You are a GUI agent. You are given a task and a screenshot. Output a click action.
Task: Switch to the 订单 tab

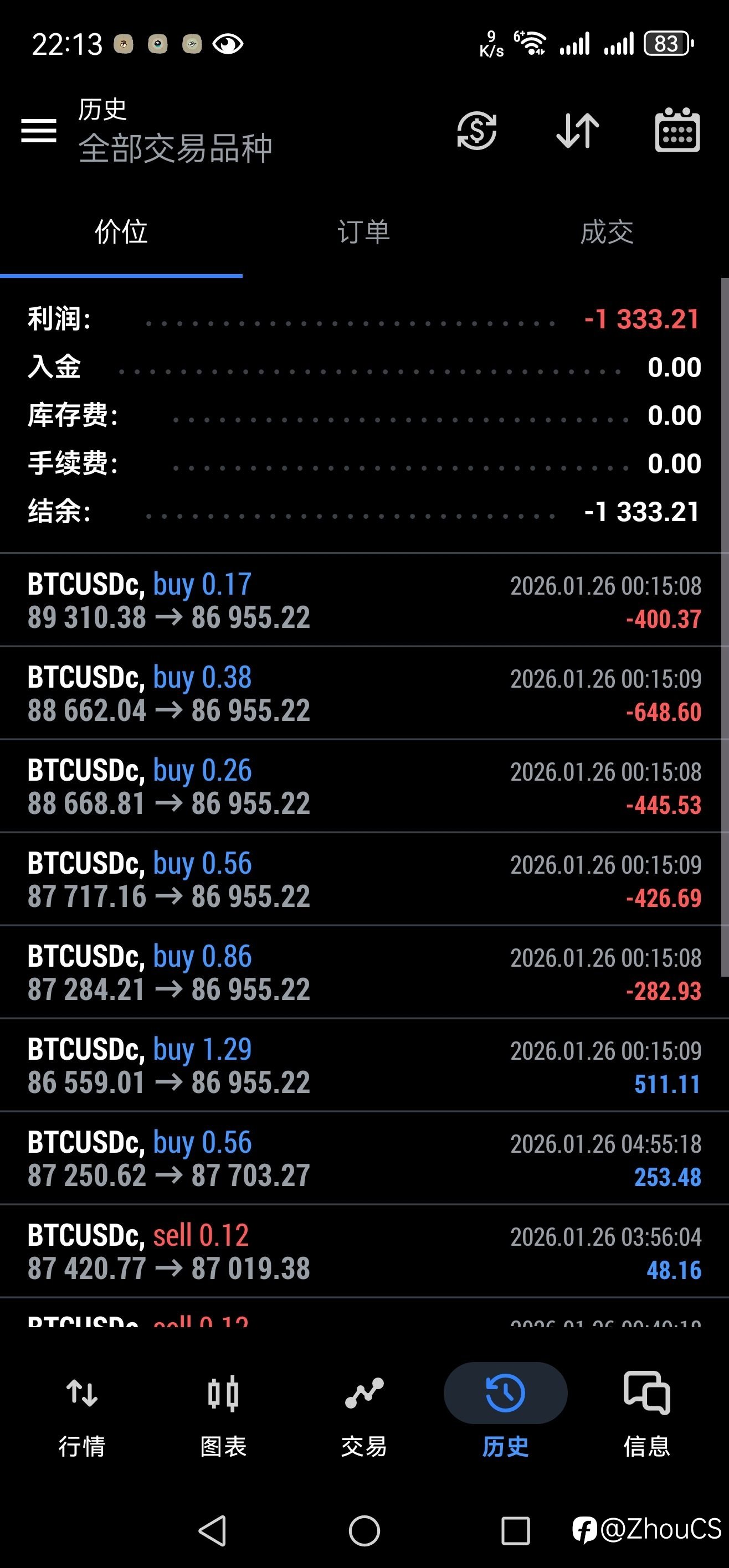[x=363, y=233]
